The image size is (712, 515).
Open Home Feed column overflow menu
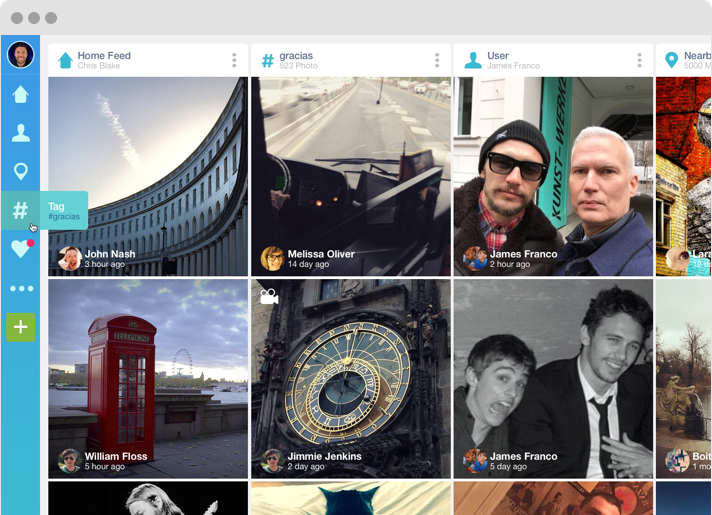pos(234,60)
